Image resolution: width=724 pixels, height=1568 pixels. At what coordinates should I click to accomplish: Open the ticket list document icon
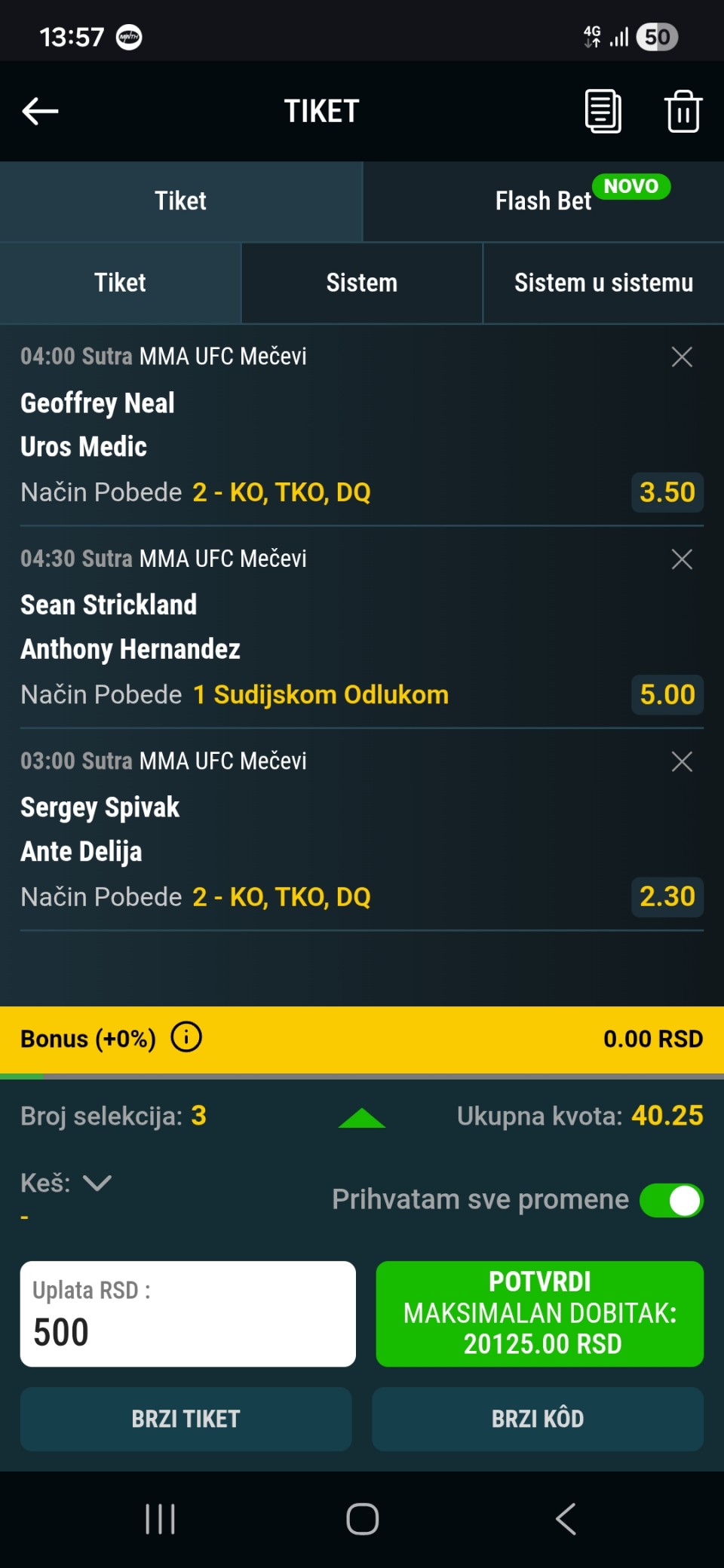(x=603, y=112)
